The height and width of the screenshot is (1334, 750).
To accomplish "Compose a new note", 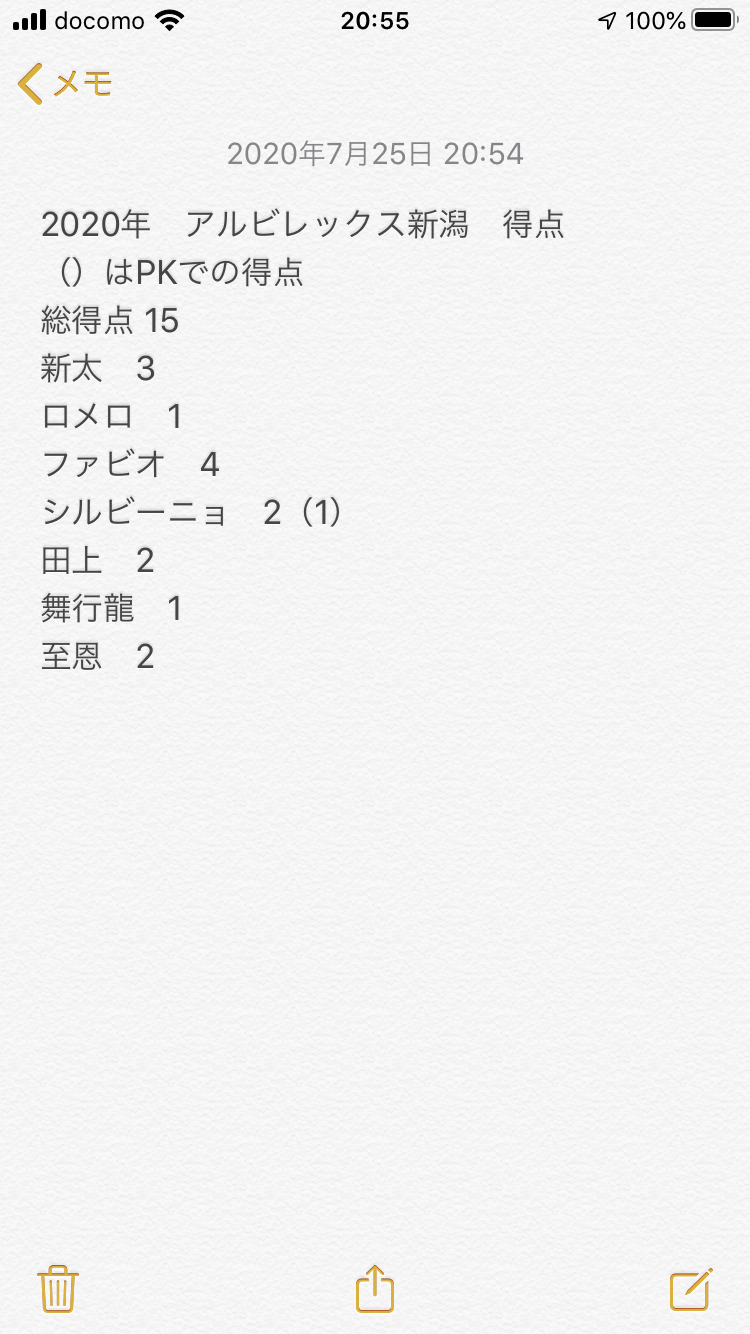I will 691,1288.
